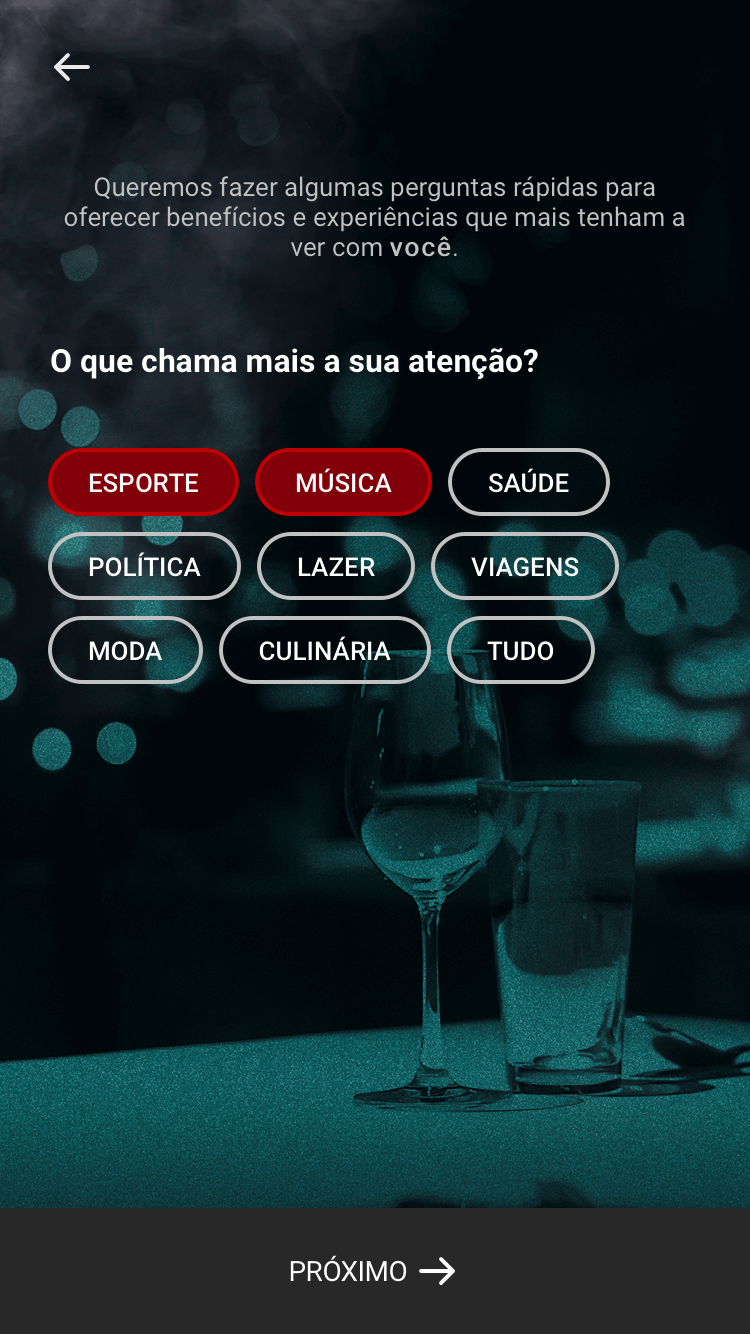750x1334 pixels.
Task: Deselect the MÚSICA interest chip
Action: [343, 482]
